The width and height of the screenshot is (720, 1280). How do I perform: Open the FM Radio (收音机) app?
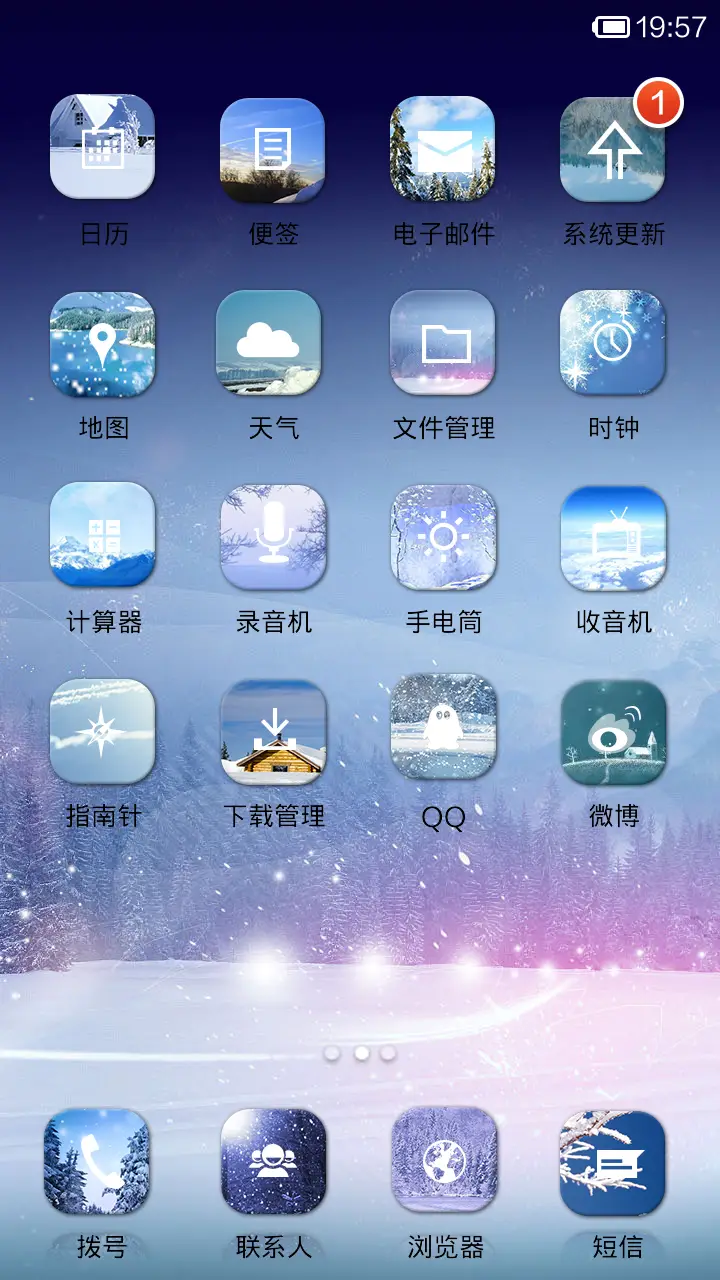tap(613, 540)
